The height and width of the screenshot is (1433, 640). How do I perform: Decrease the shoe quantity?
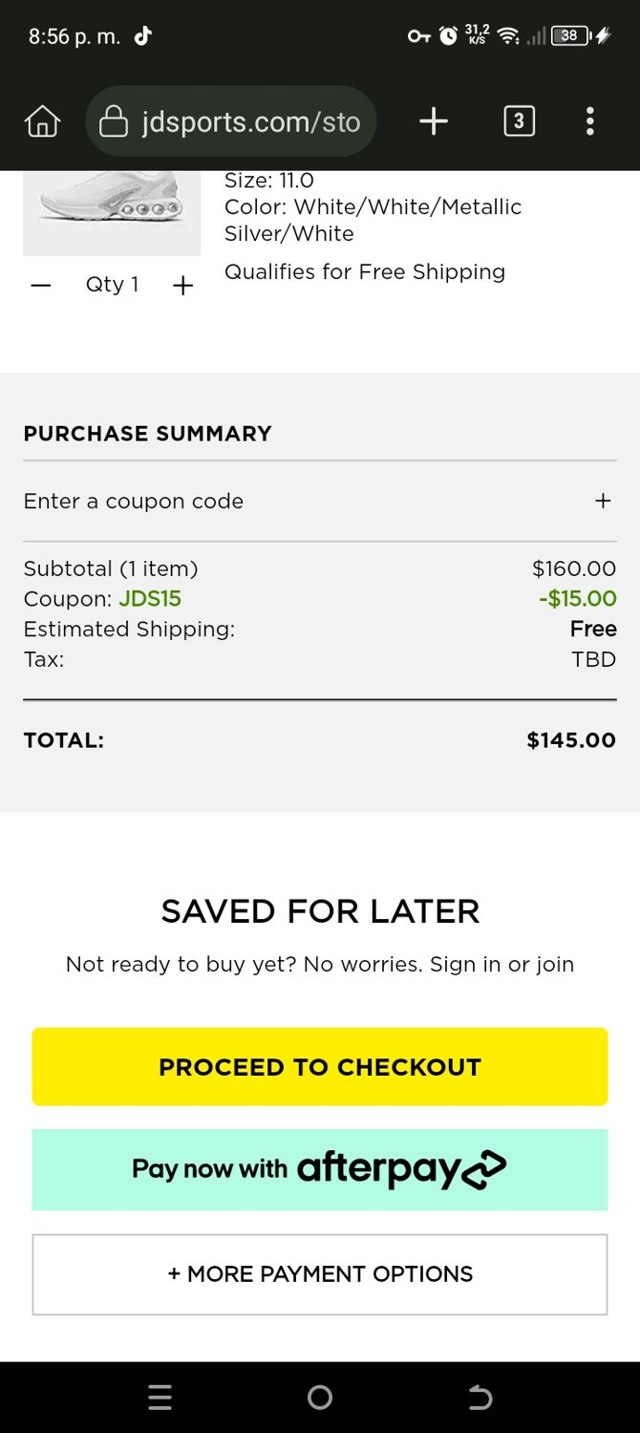pyautogui.click(x=41, y=285)
